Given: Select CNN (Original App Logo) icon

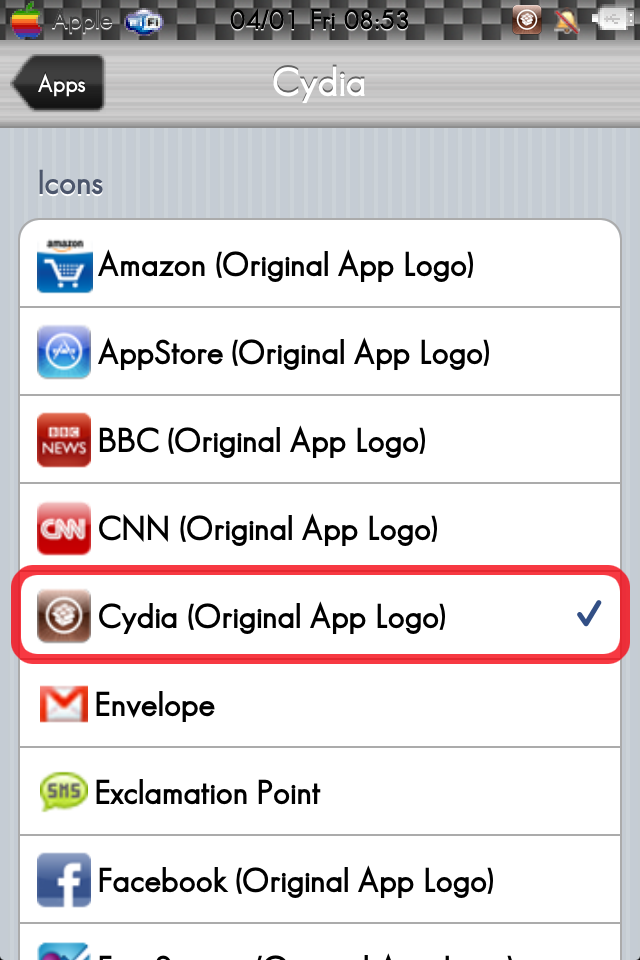Looking at the screenshot, I should coord(320,529).
